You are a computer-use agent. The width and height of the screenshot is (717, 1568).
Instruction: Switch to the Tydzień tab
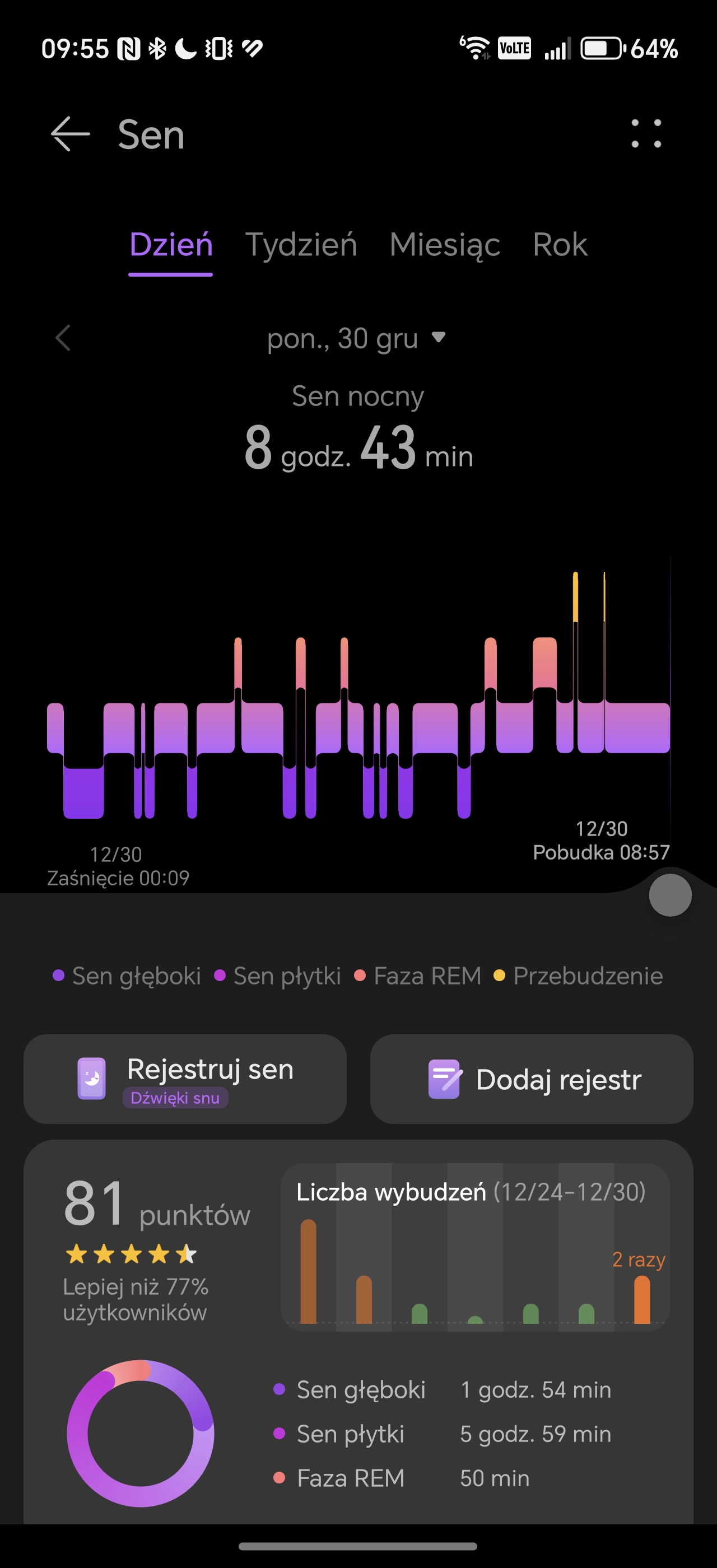(301, 245)
